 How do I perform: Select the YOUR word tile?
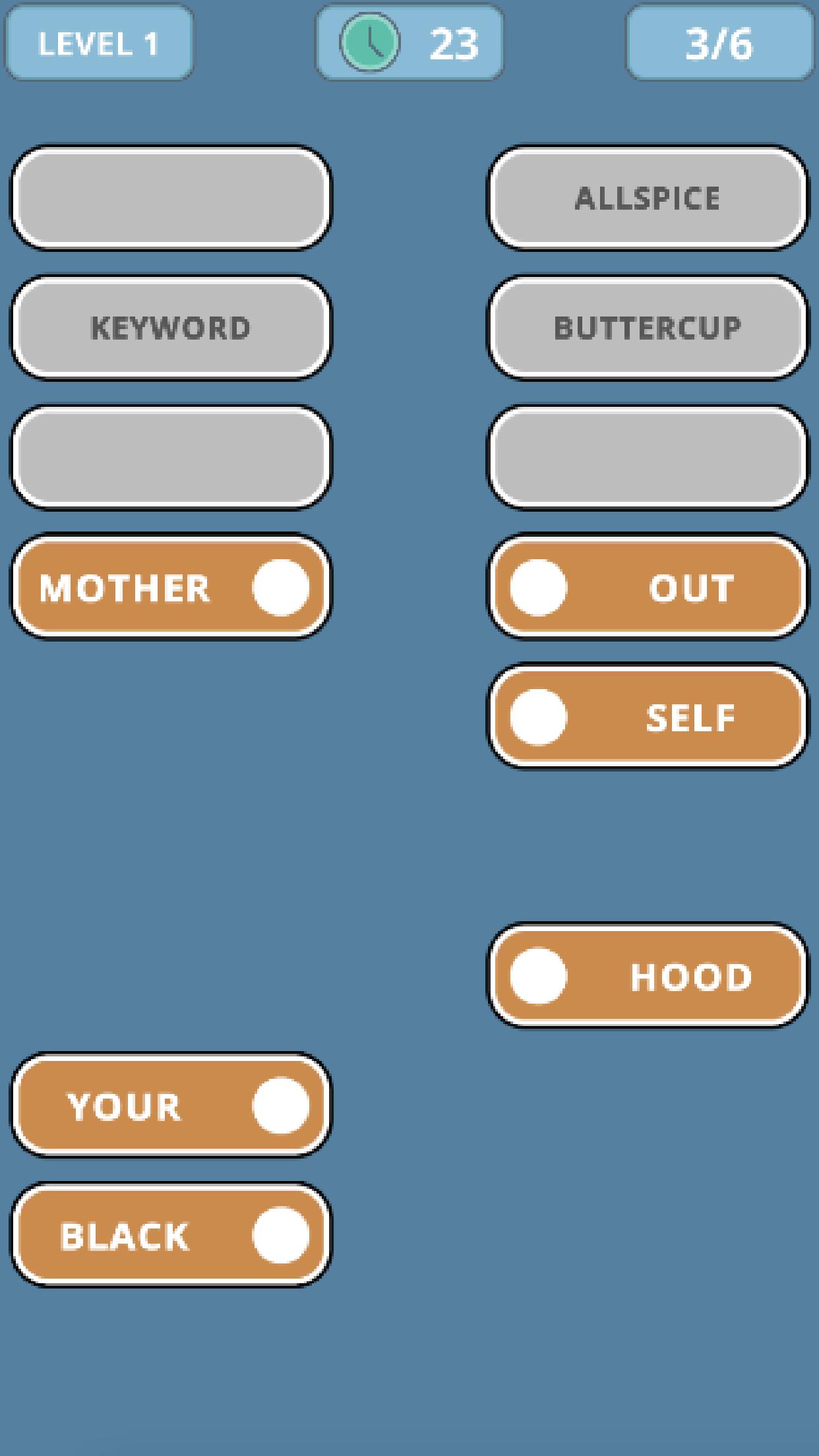(171, 1106)
